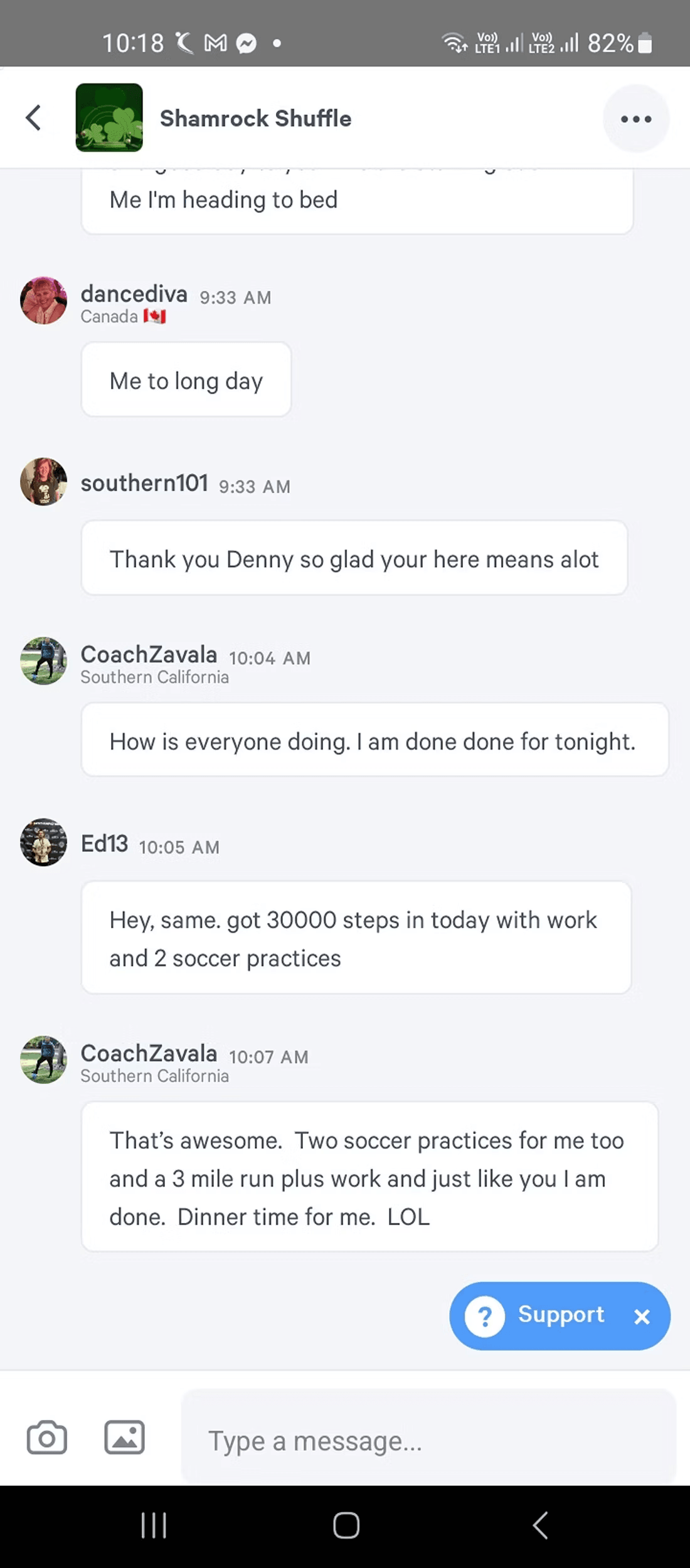Open the camera to take a photo
690x1568 pixels.
coord(46,1438)
